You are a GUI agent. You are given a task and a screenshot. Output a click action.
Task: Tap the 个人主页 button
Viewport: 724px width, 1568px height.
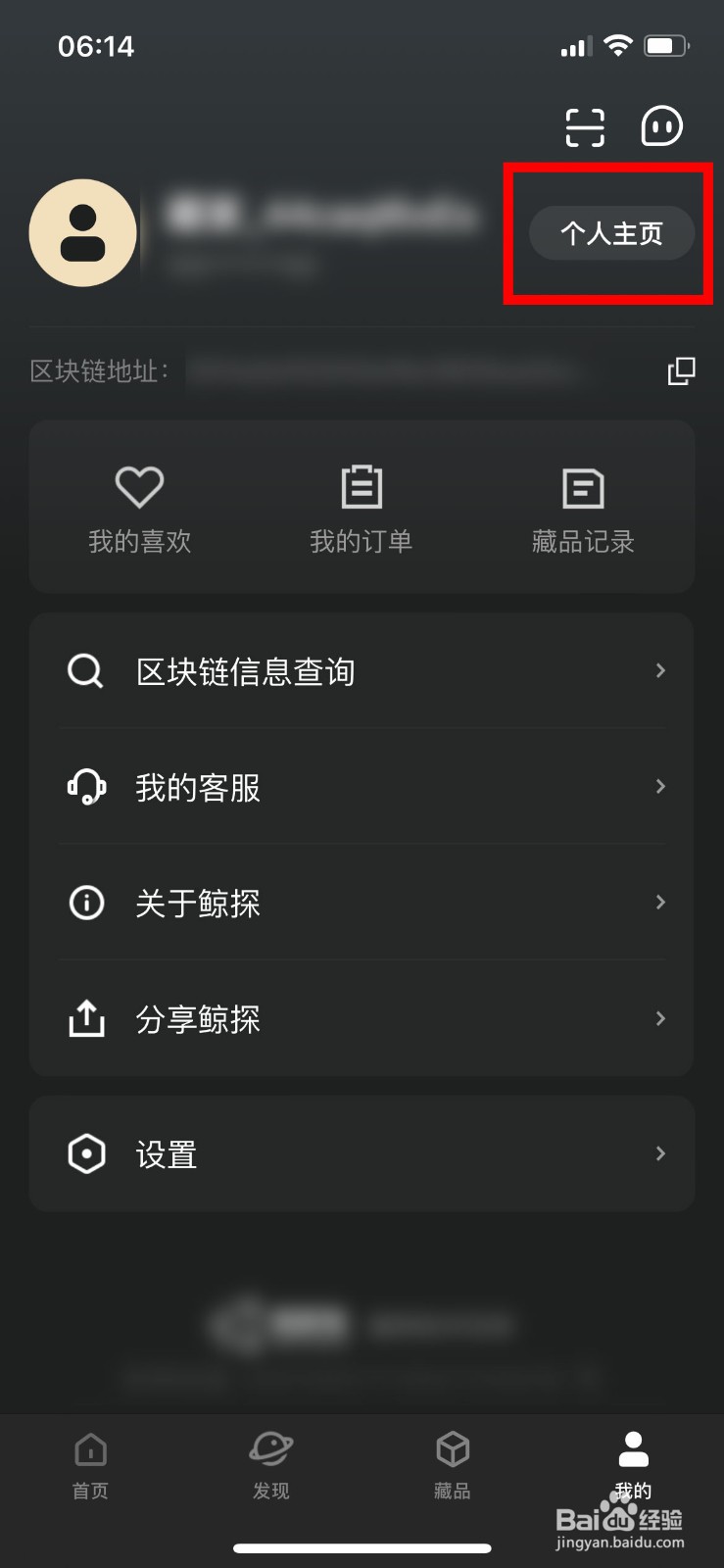coord(611,233)
